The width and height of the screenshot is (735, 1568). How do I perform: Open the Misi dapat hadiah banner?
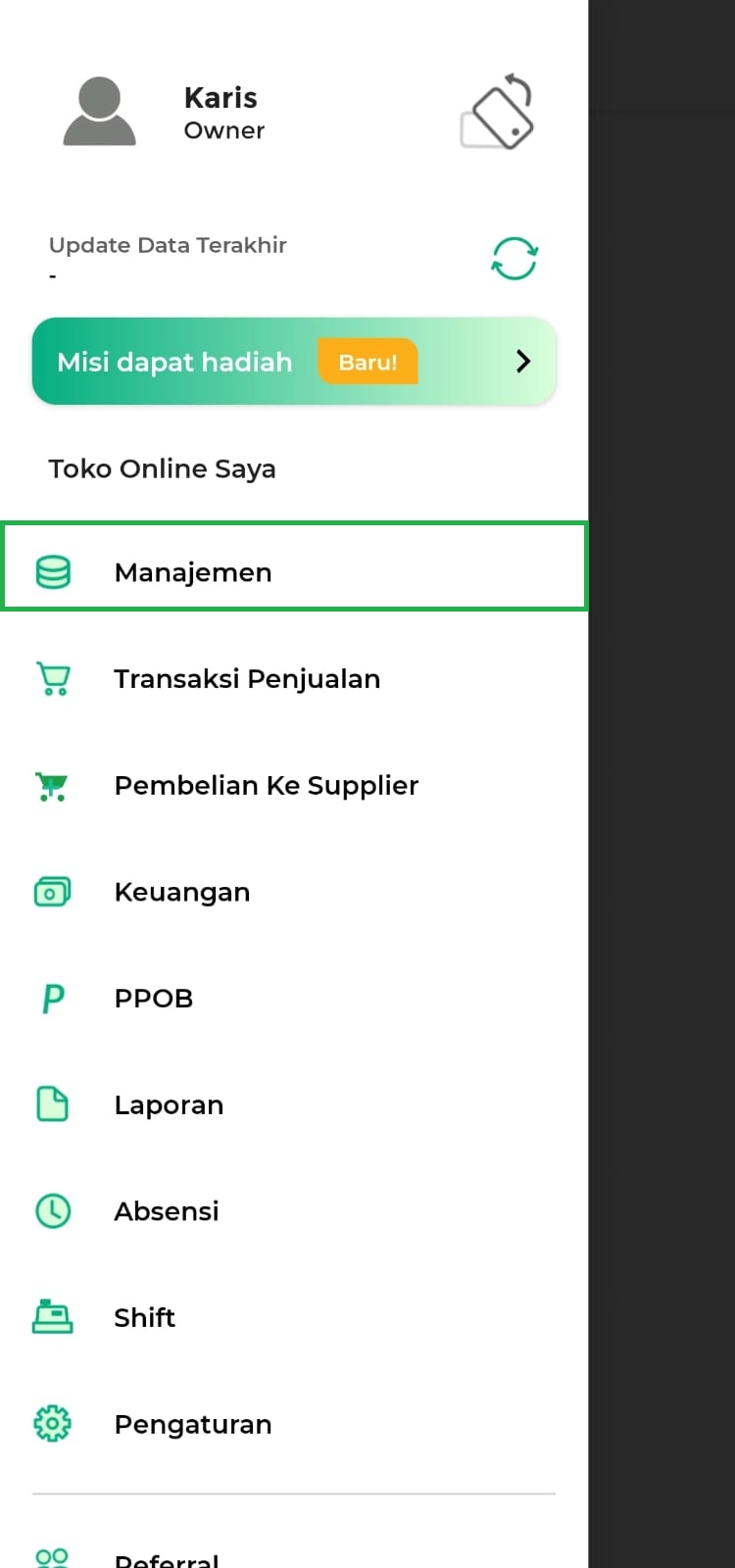[x=294, y=362]
